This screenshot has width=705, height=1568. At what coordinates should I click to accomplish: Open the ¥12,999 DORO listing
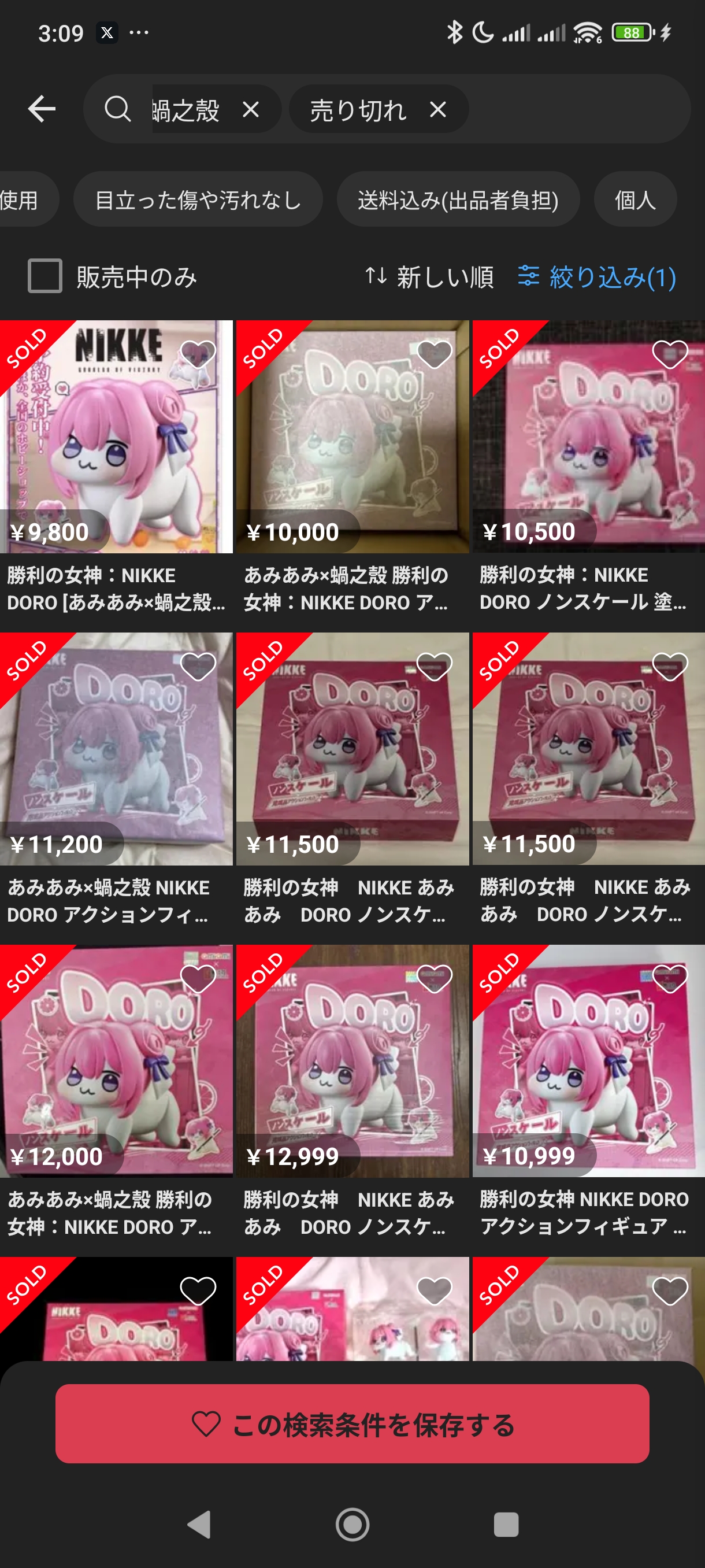pyautogui.click(x=352, y=1092)
